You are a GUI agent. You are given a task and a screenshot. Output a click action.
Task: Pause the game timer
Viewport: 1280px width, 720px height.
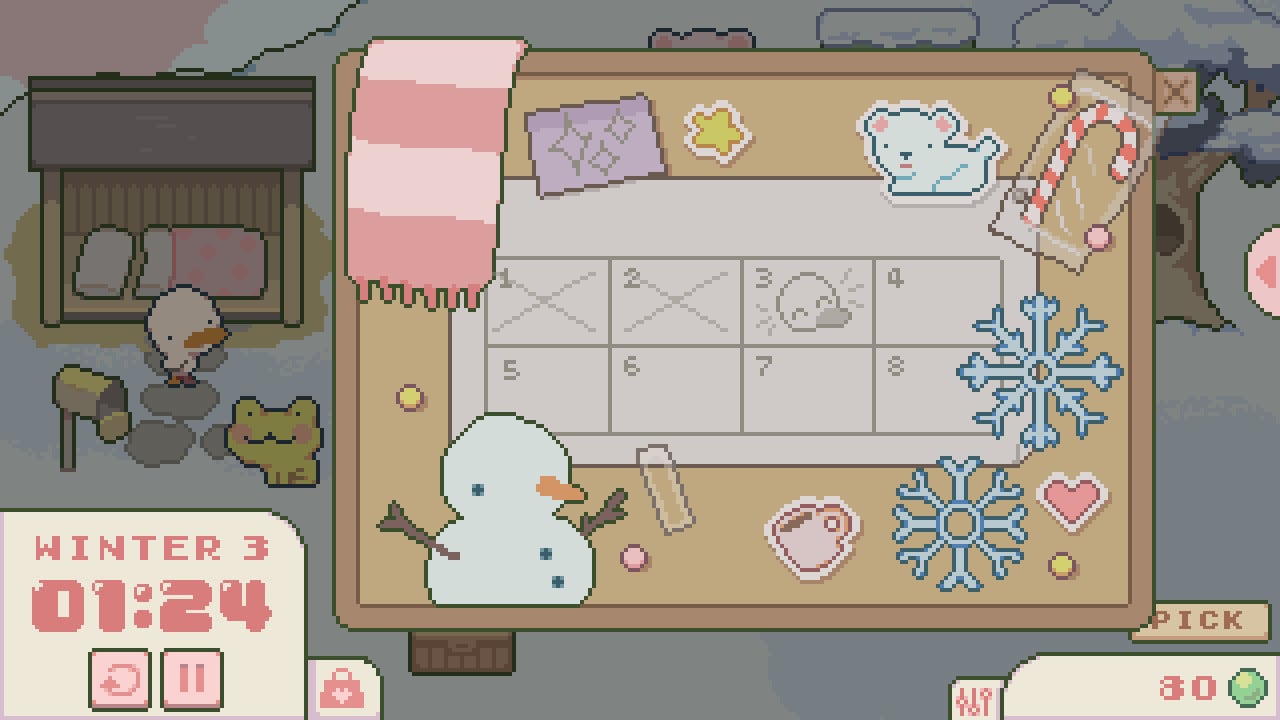[191, 679]
